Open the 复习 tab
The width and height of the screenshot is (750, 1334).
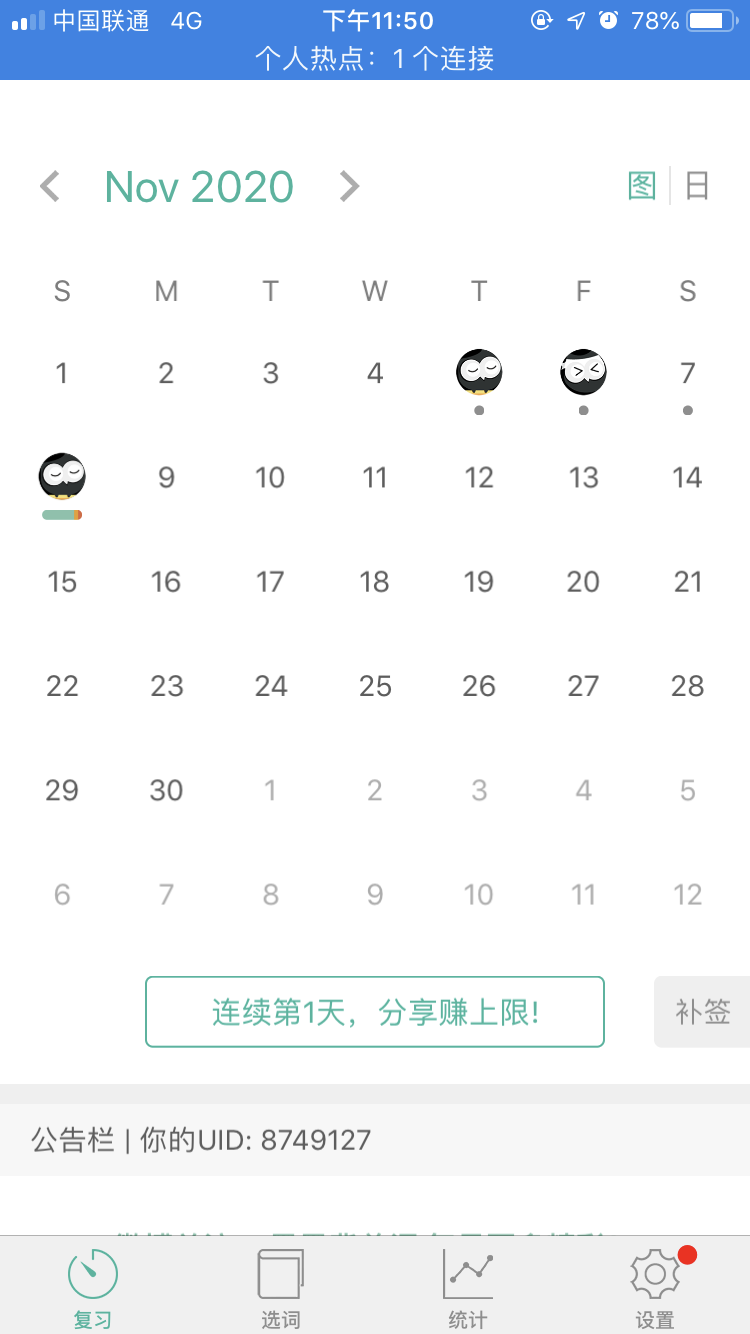click(x=93, y=1288)
